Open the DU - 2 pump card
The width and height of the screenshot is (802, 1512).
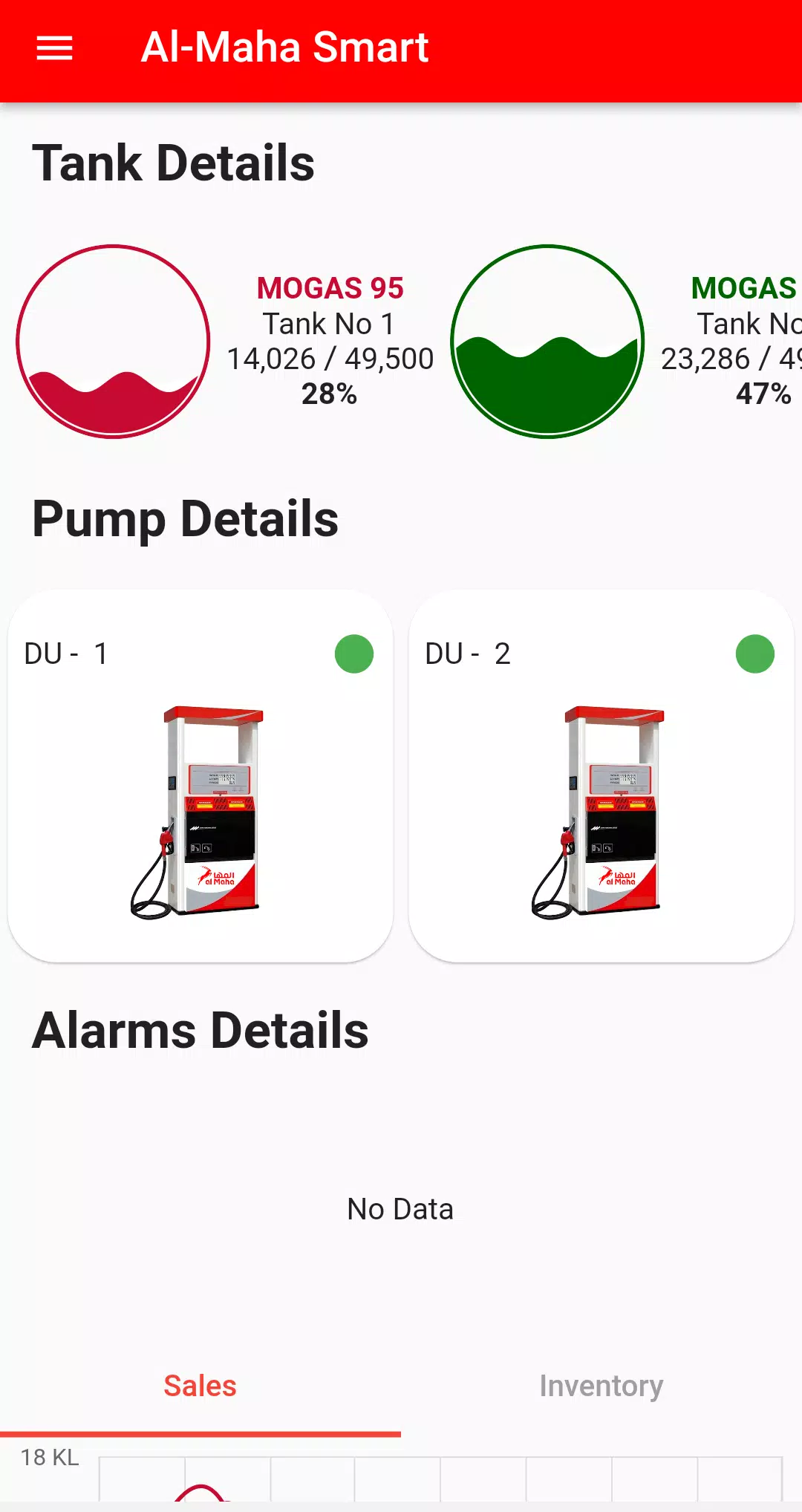tap(601, 776)
